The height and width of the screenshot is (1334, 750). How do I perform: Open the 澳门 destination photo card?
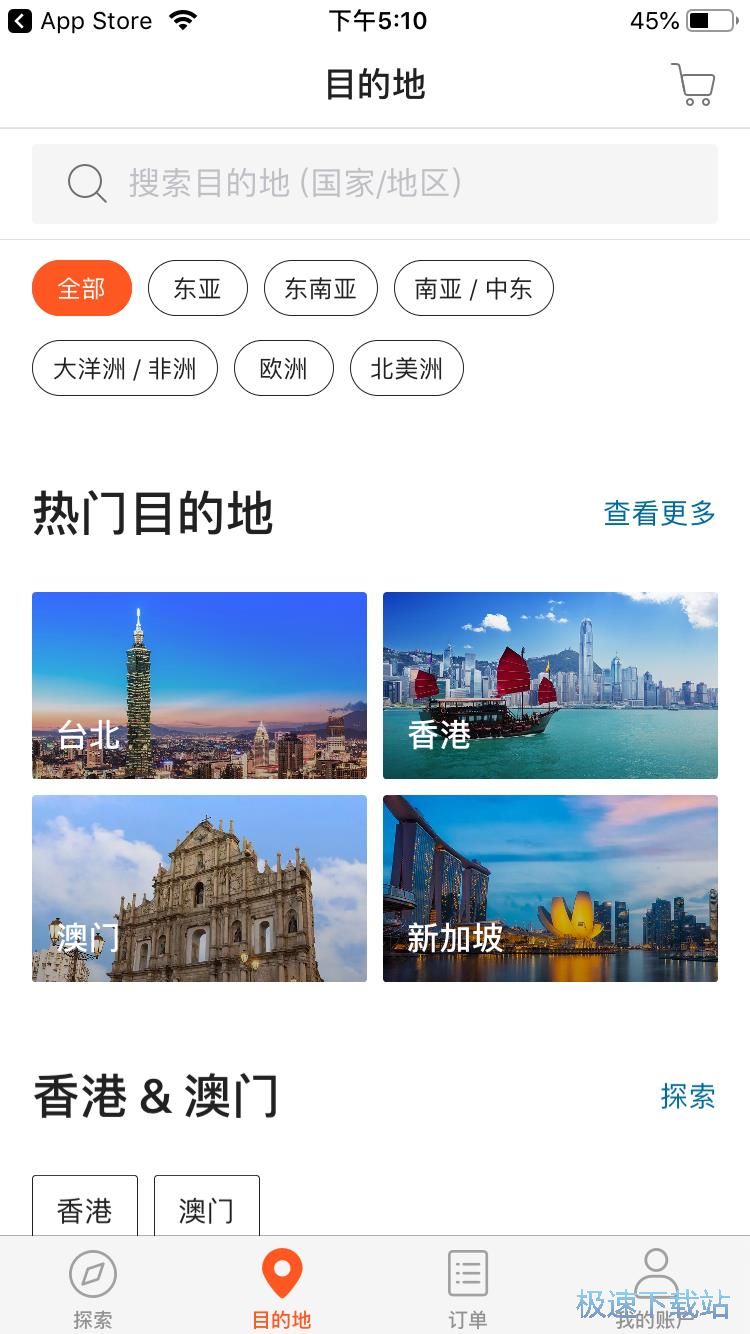click(199, 888)
